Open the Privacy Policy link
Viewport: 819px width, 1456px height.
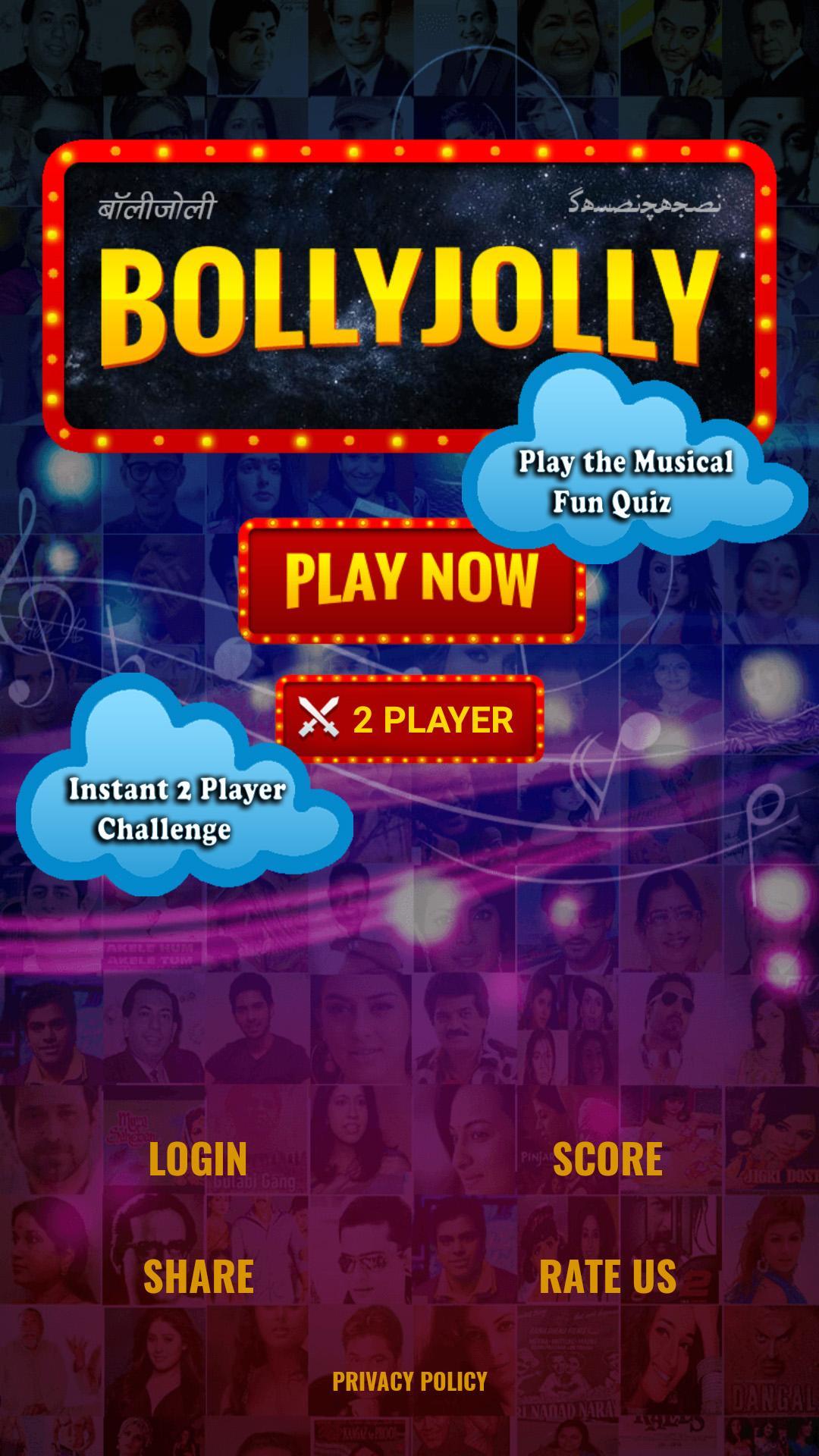point(409,1381)
